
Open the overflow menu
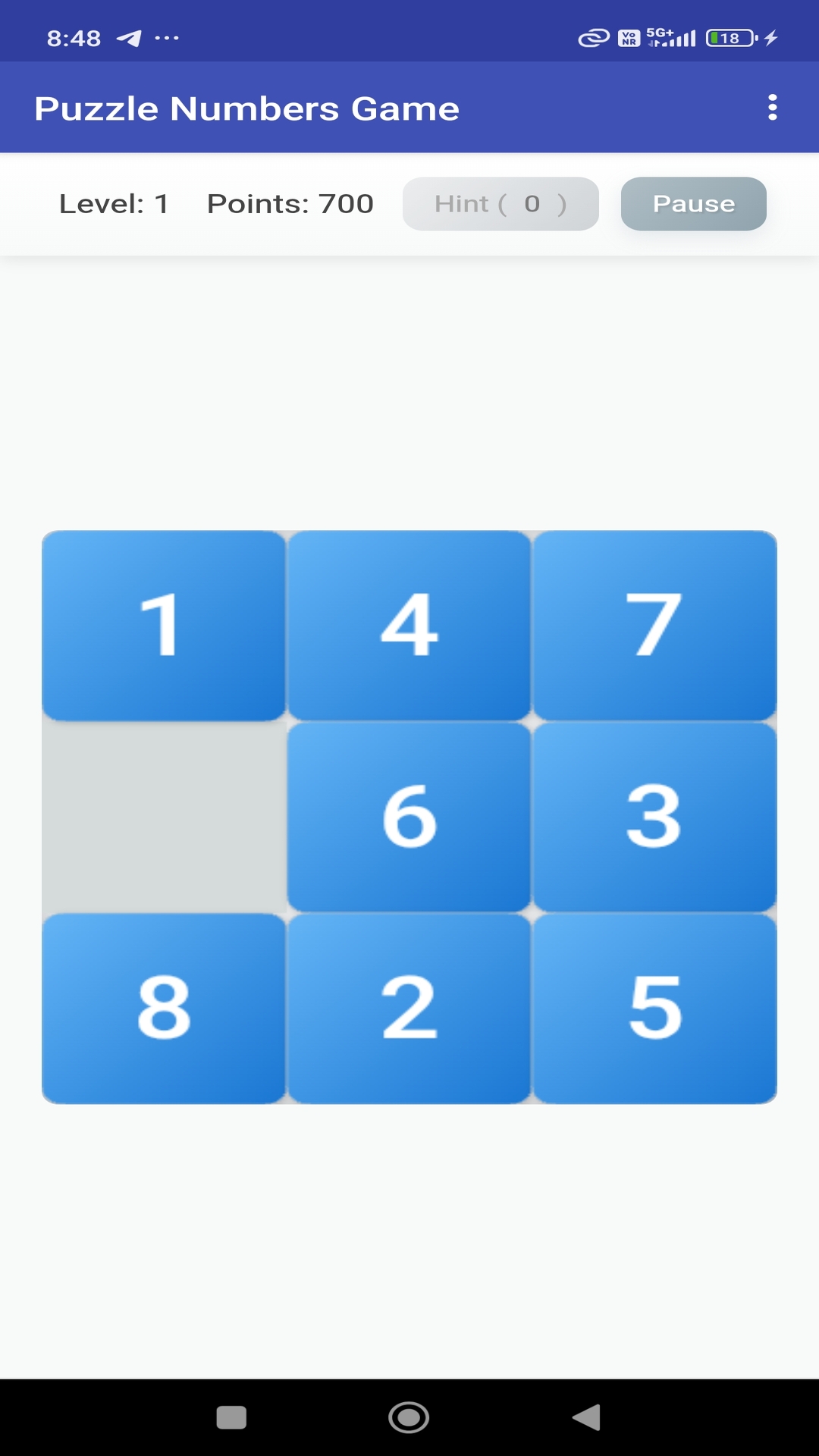772,108
